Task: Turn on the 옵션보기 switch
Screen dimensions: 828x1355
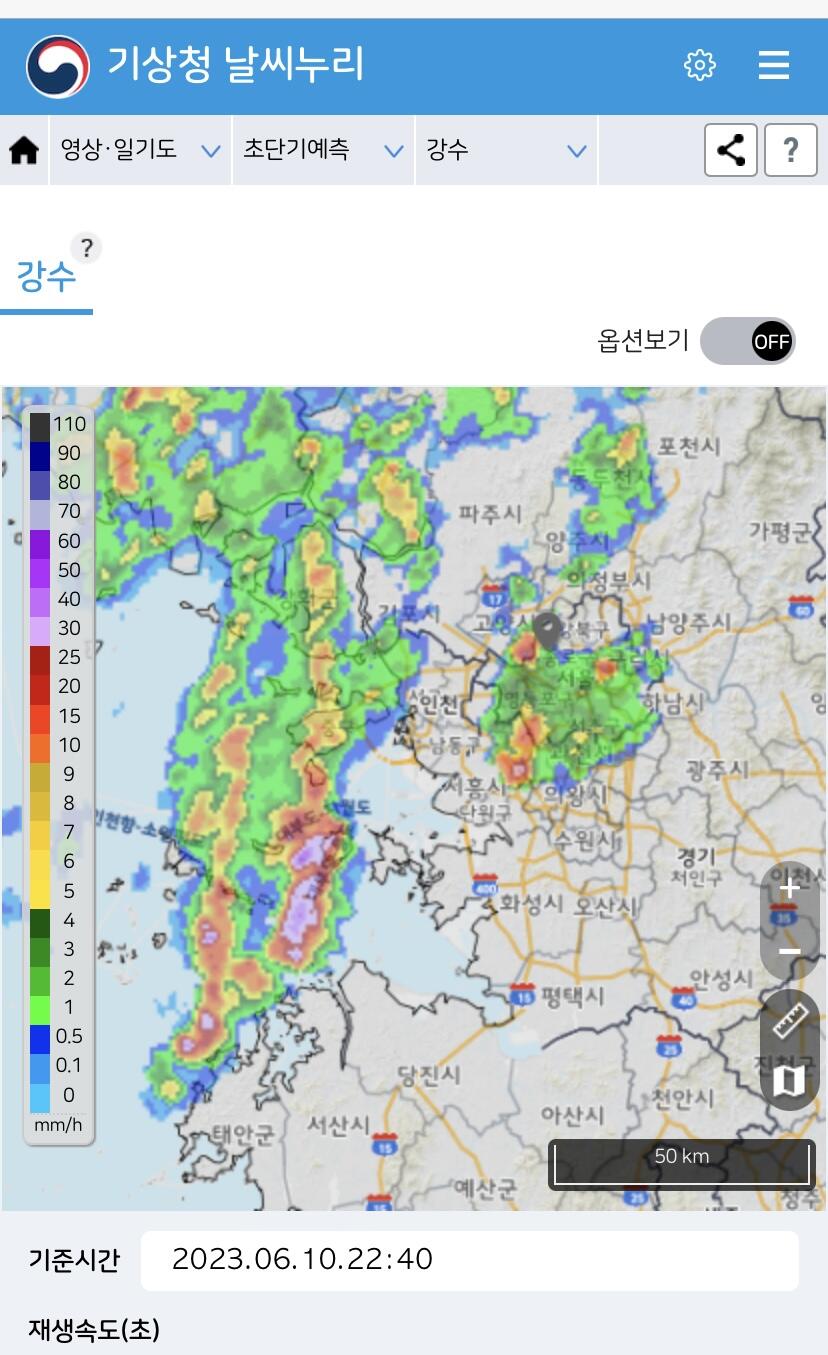Action: click(x=748, y=341)
